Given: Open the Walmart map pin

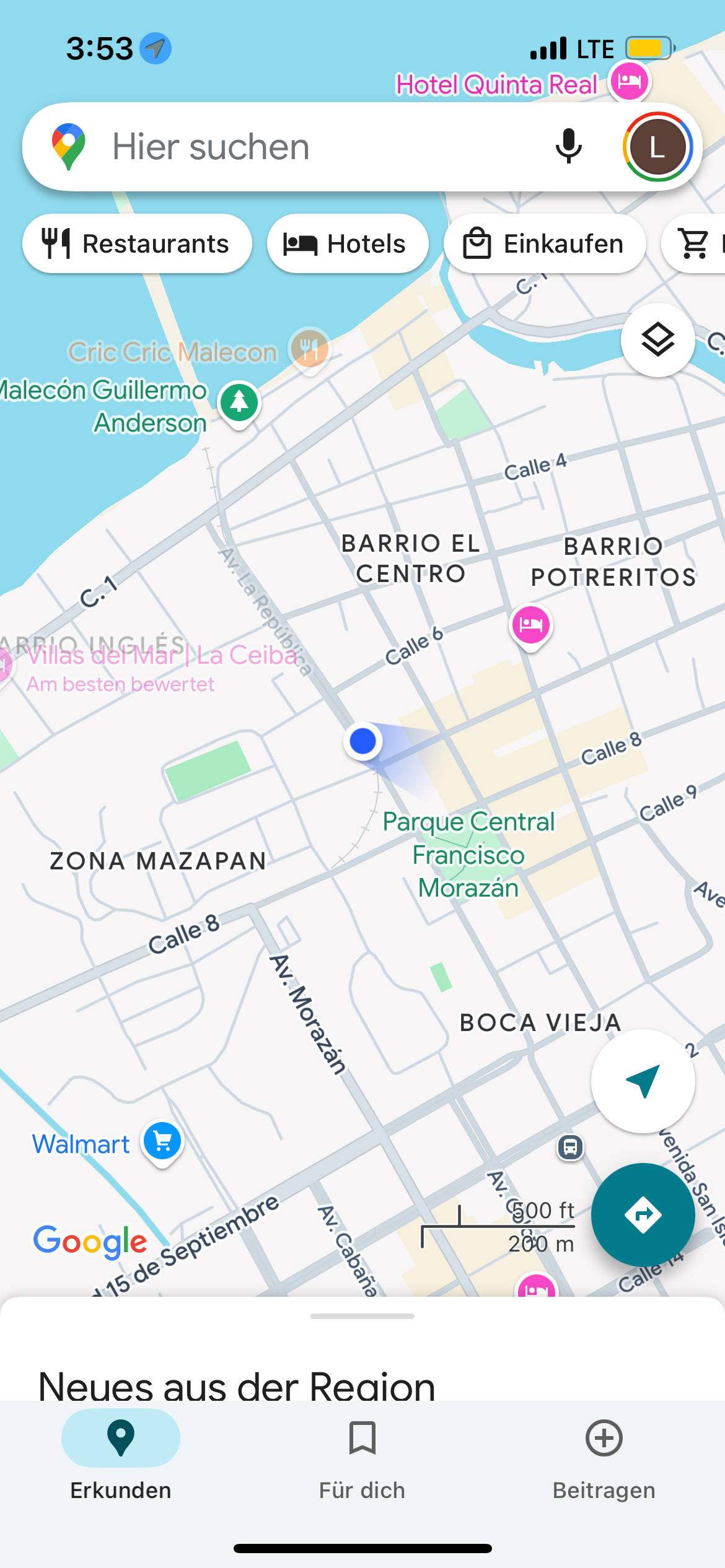Looking at the screenshot, I should coord(162,1141).
